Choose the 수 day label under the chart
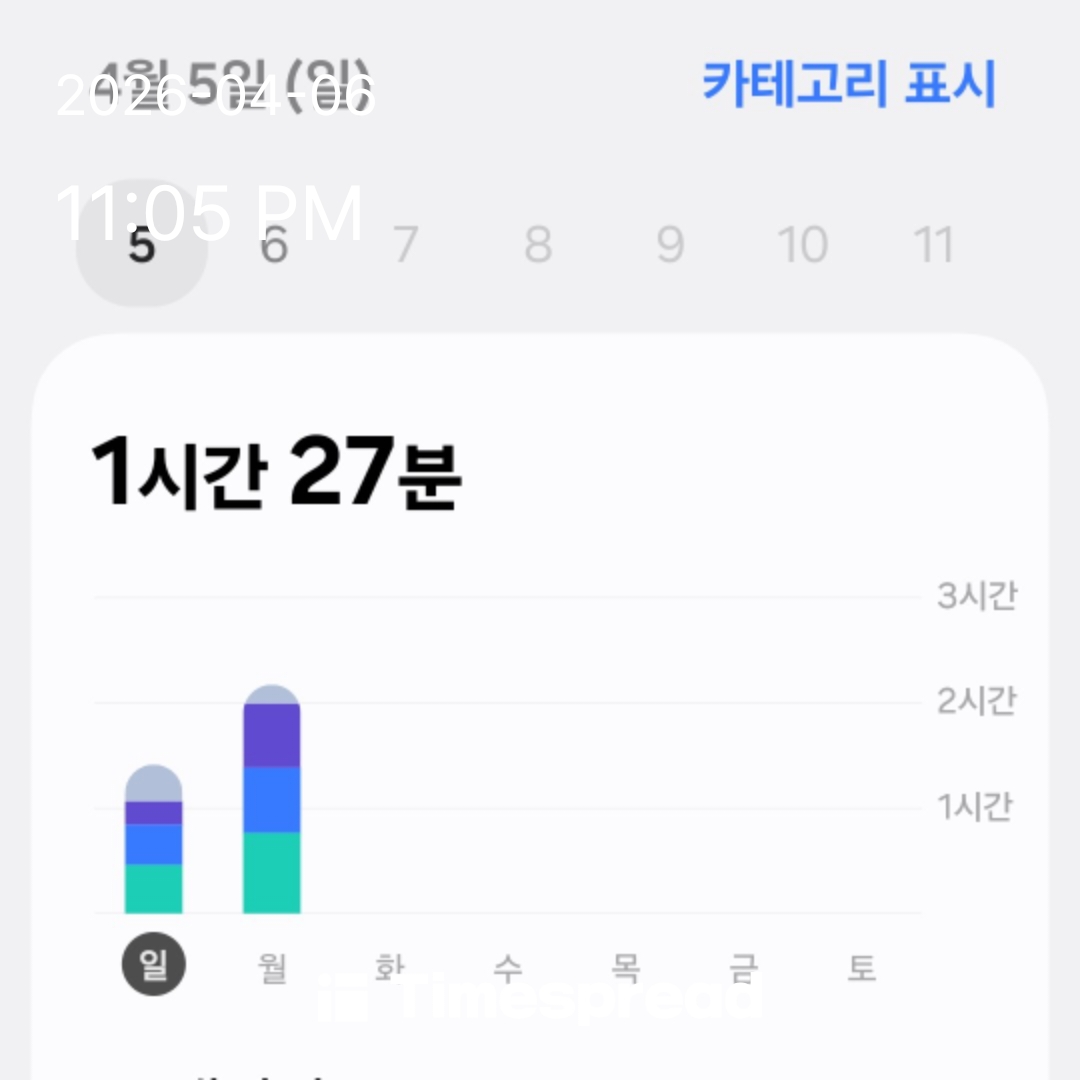Image resolution: width=1080 pixels, height=1080 pixels. pos(508,967)
